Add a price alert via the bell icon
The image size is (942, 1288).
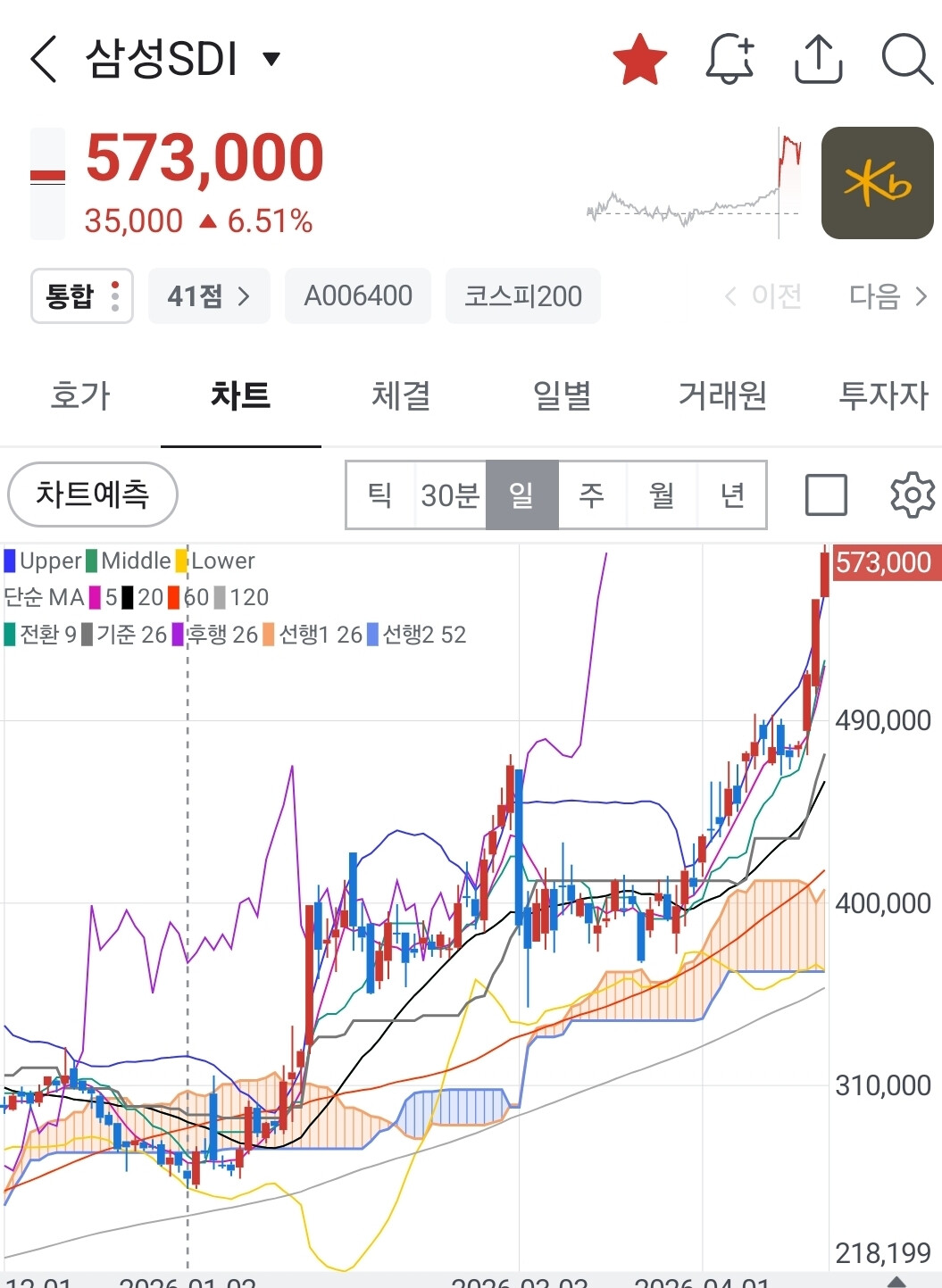[729, 59]
